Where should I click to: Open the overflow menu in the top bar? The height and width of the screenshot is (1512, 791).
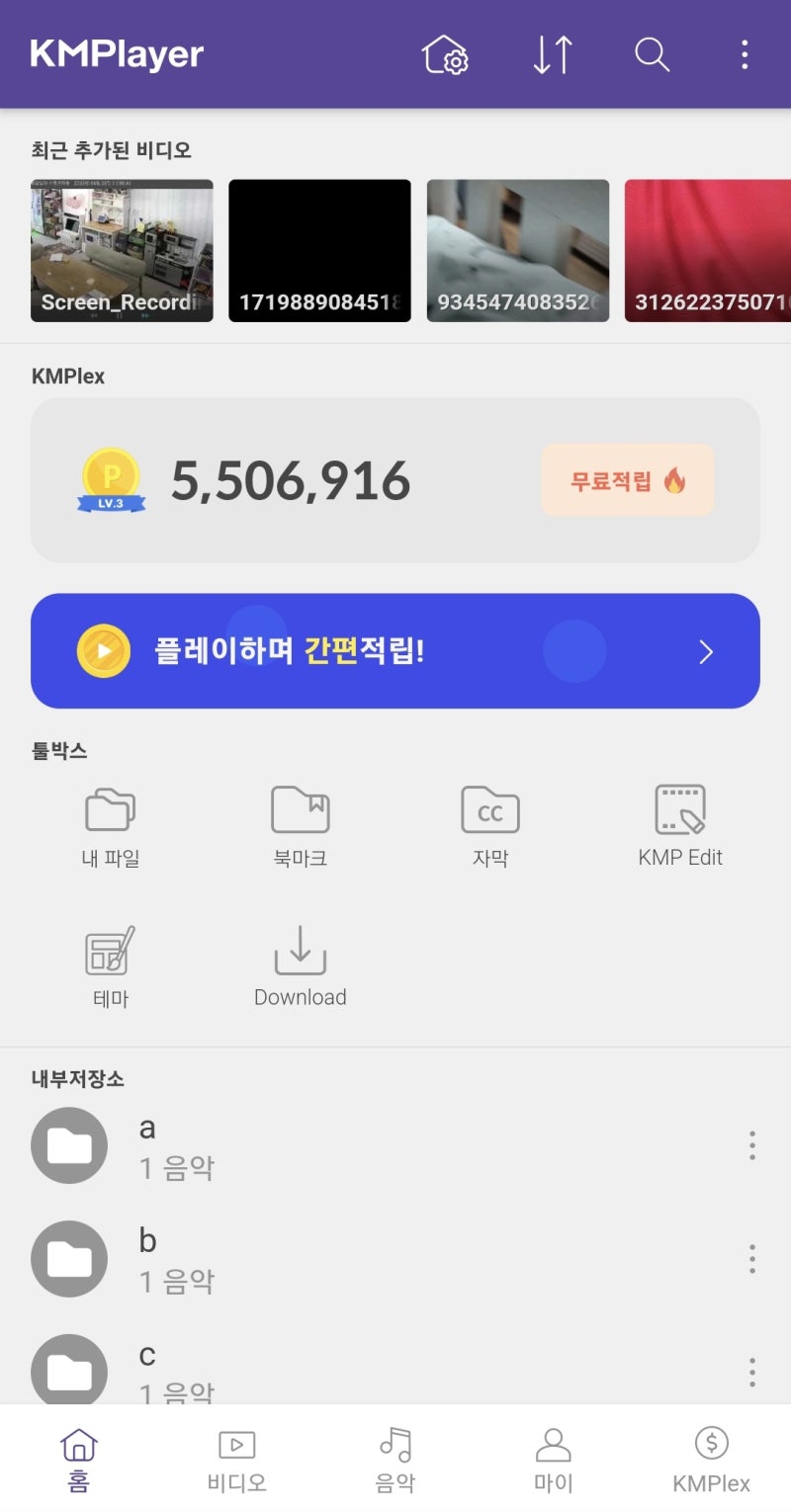click(744, 55)
